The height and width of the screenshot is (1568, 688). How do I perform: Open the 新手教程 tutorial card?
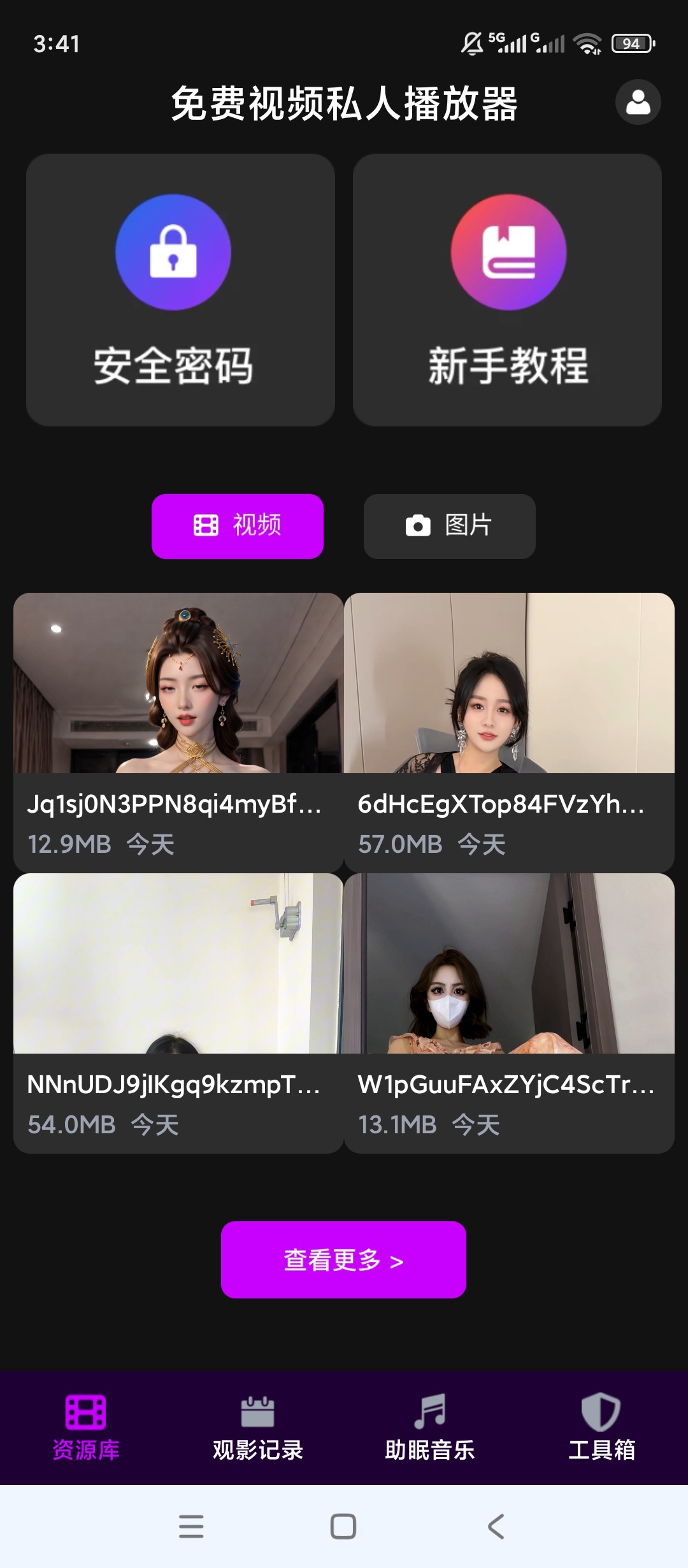pyautogui.click(x=507, y=290)
